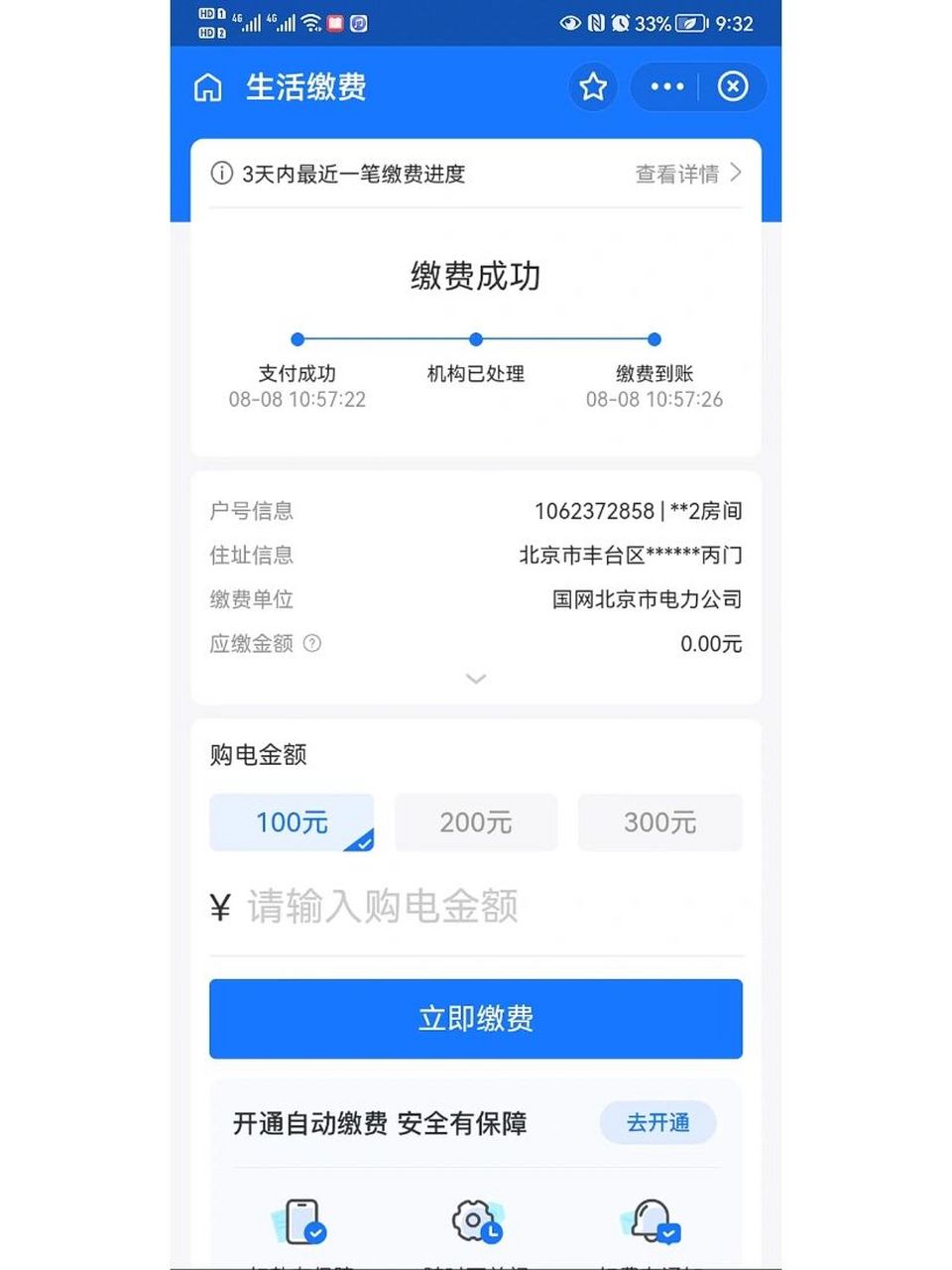Tap the 缴费单位 row for 国网北京市电力公司
Screen dimensions: 952x1270
click(x=475, y=599)
